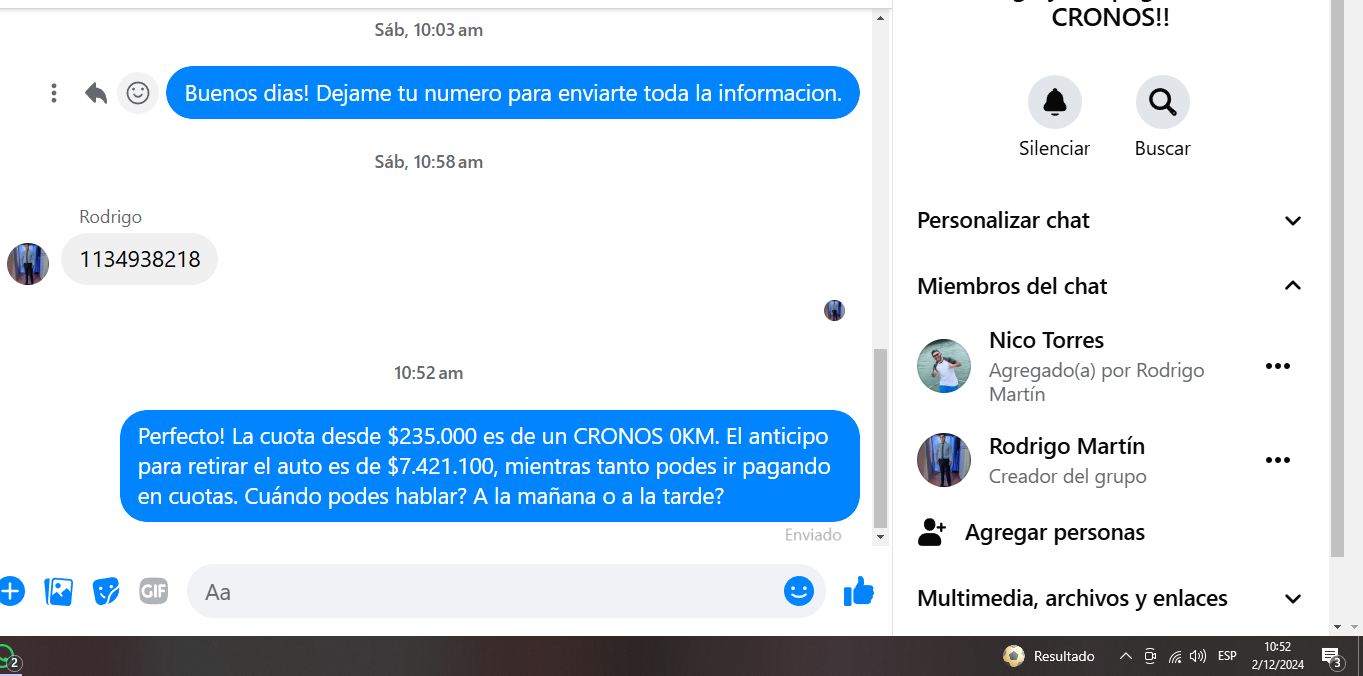Collapse the Miembros del chat section
1363x676 pixels.
tap(1292, 286)
